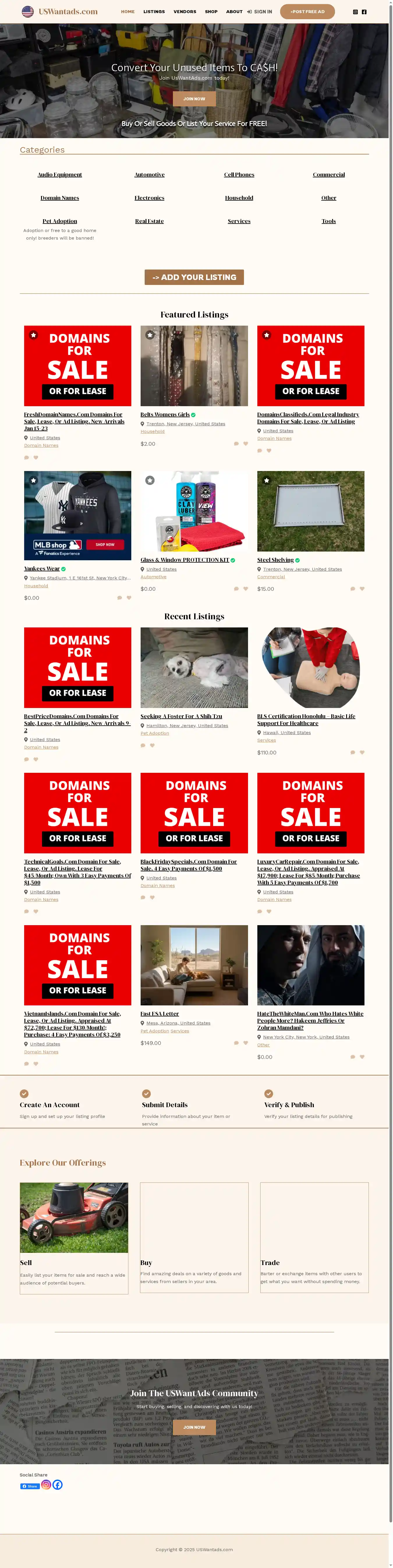Open the Cell Phones category
Screen dimensions: 393x1568
pyautogui.click(x=239, y=175)
